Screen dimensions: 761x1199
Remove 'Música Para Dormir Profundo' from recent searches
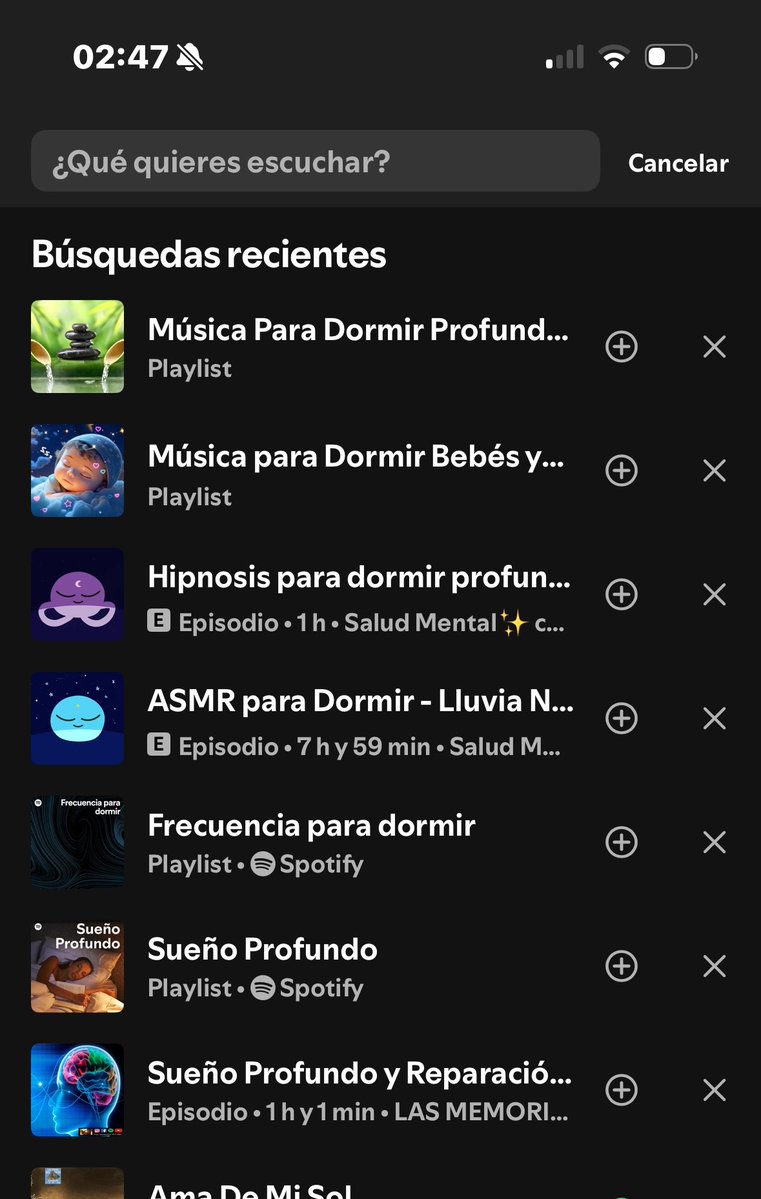714,347
